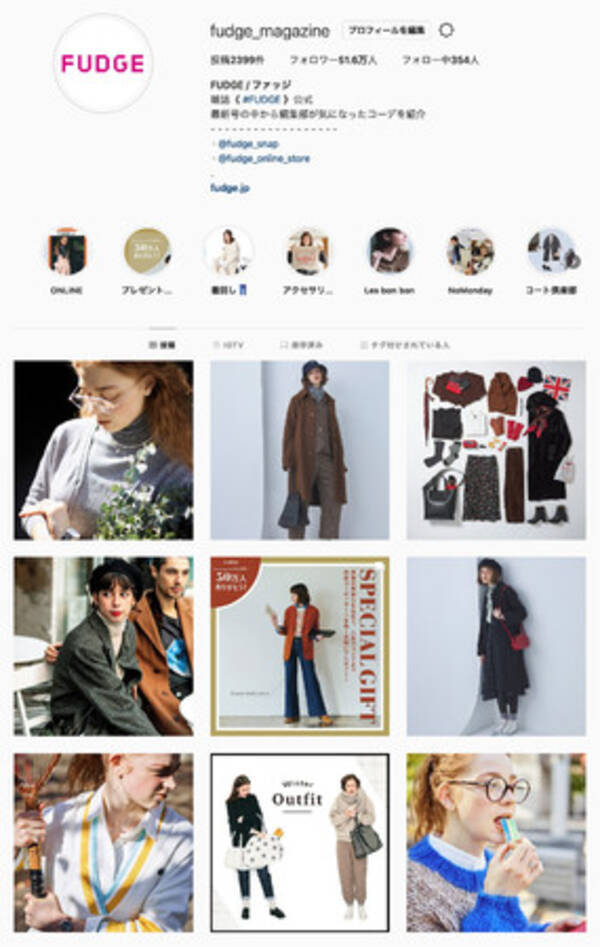Image resolution: width=600 pixels, height=947 pixels.
Task: View the following accounts list
Action: coord(440,60)
